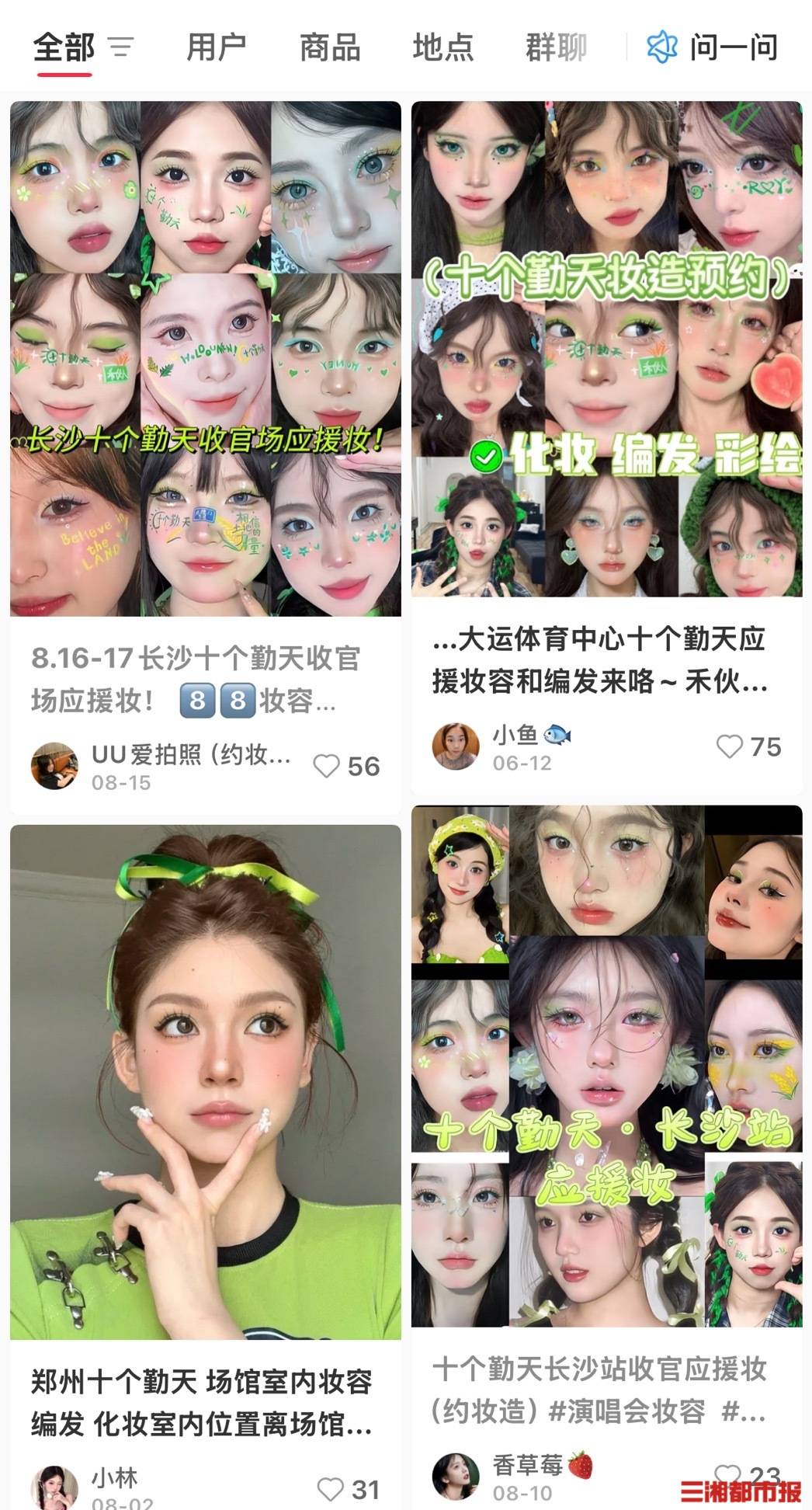
Task: Switch to the 商品 tab
Action: tap(330, 48)
